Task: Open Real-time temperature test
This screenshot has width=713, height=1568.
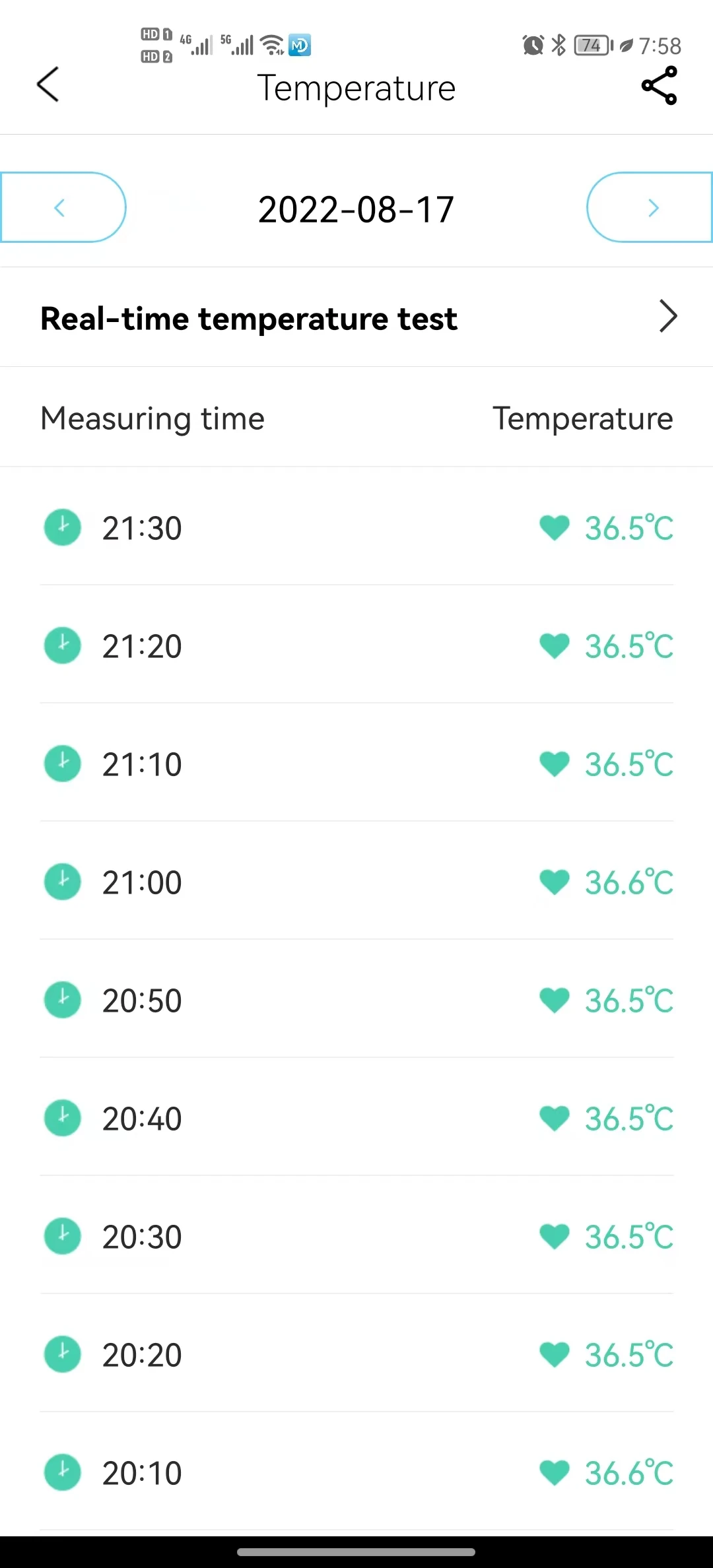Action: [356, 317]
